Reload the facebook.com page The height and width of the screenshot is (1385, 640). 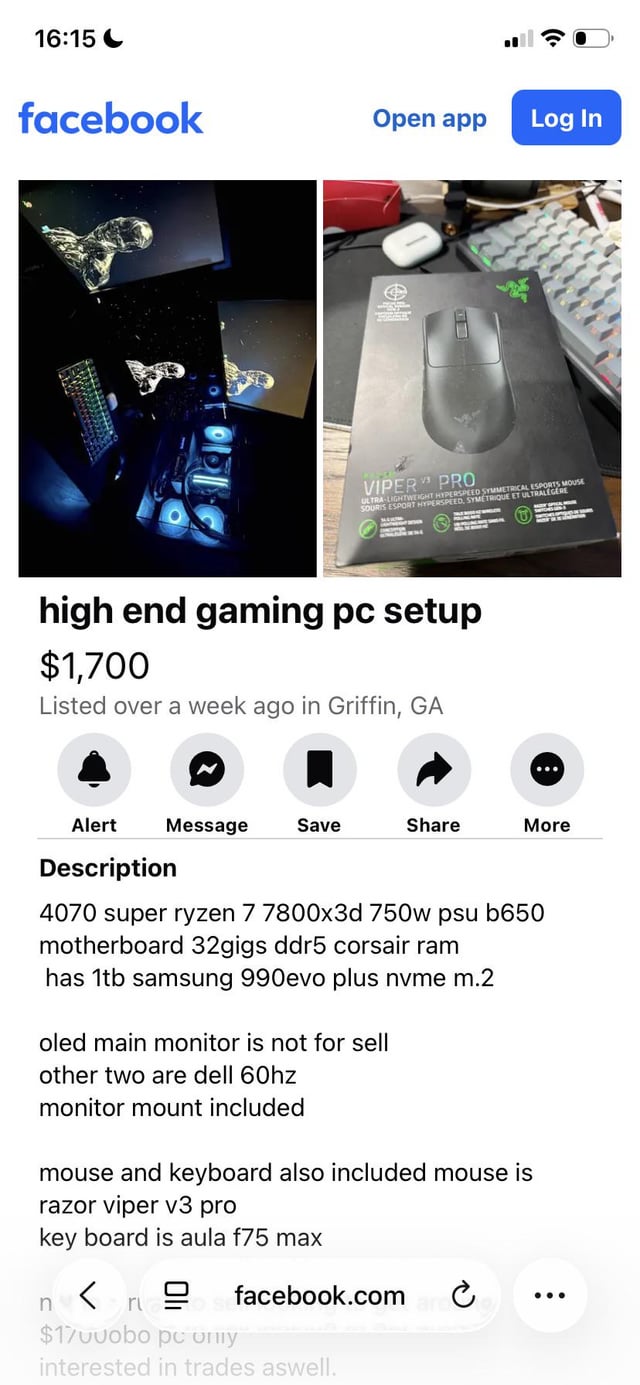(x=463, y=1296)
